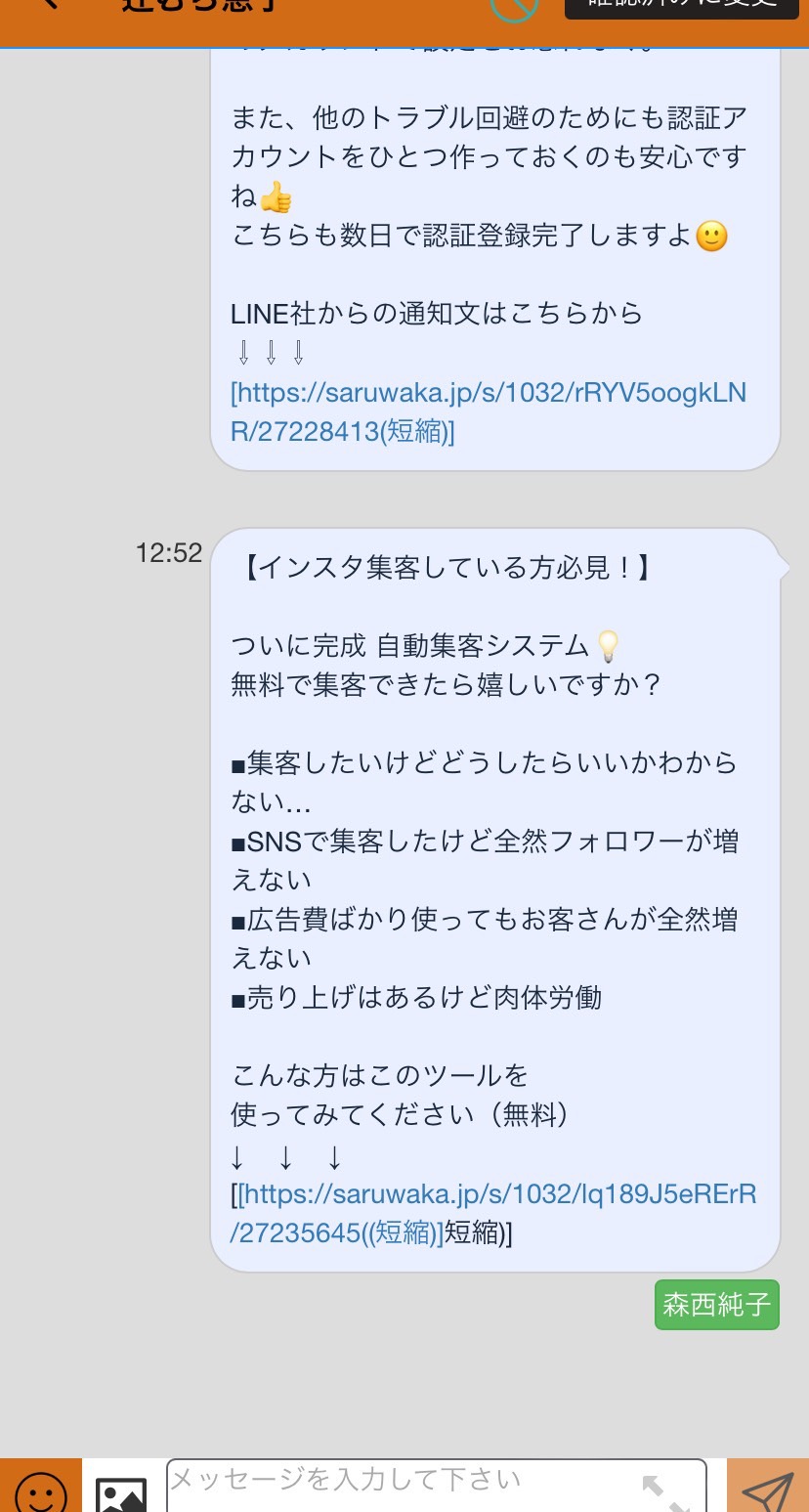Open the saruwaka.jp link ending 27228413

pyautogui.click(x=488, y=412)
